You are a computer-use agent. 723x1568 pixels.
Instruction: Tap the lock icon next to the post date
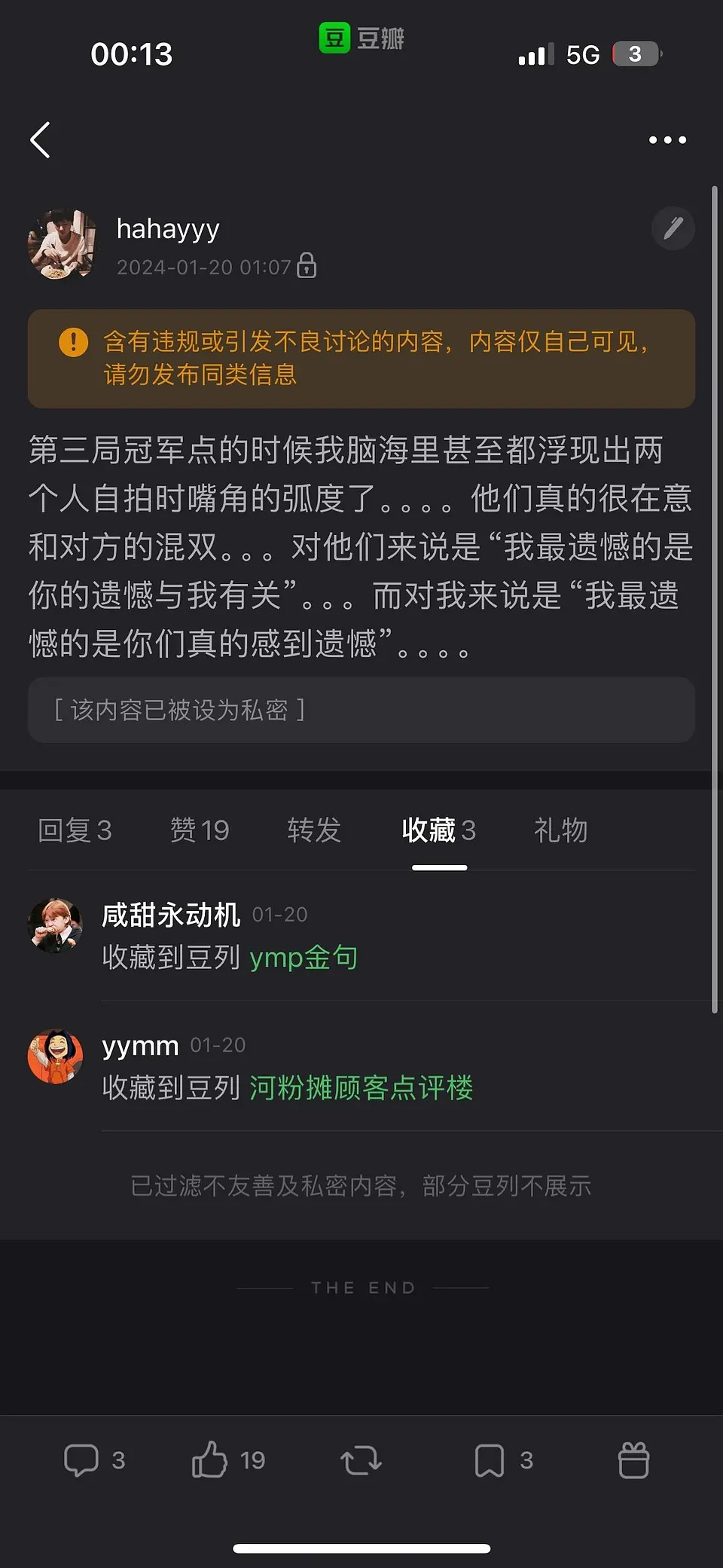coord(306,267)
